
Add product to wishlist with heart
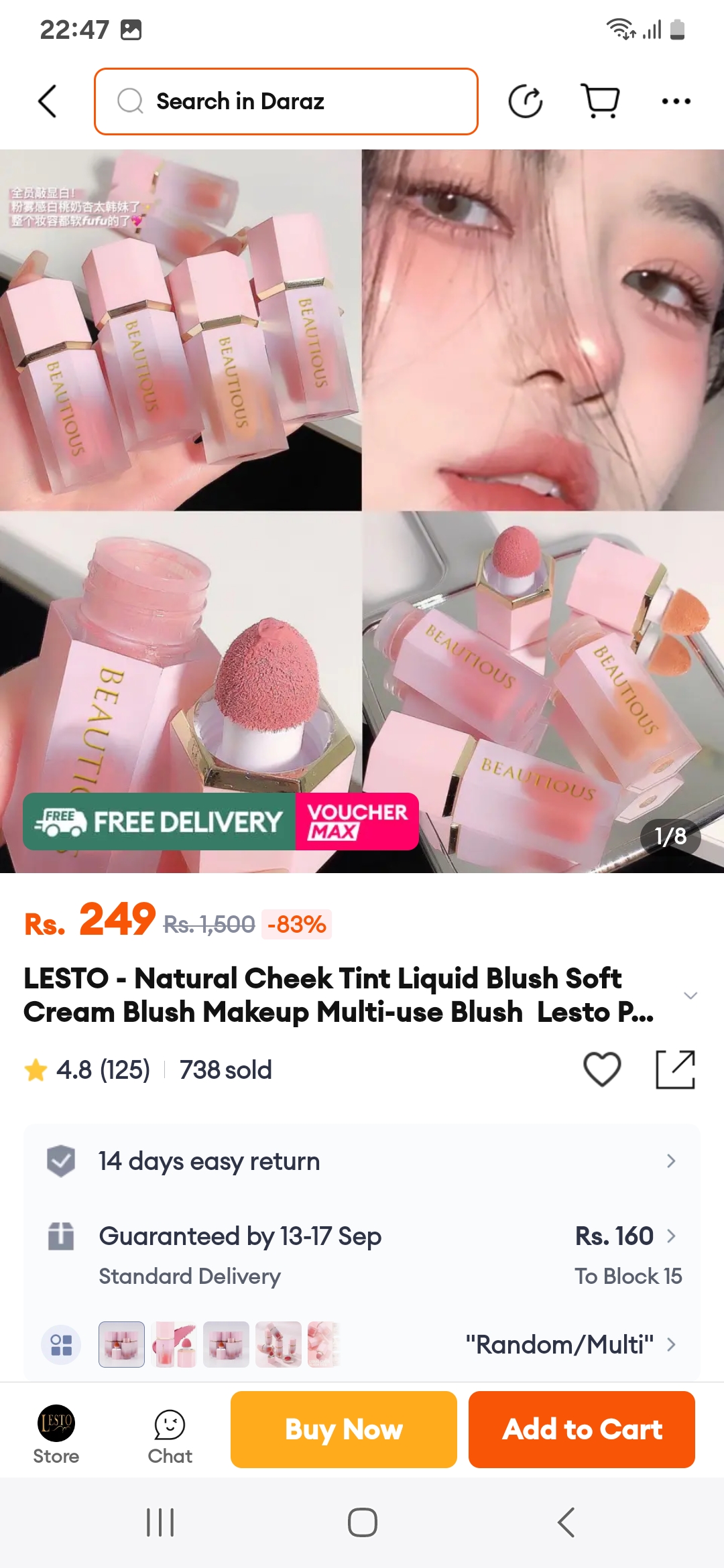click(x=602, y=1069)
